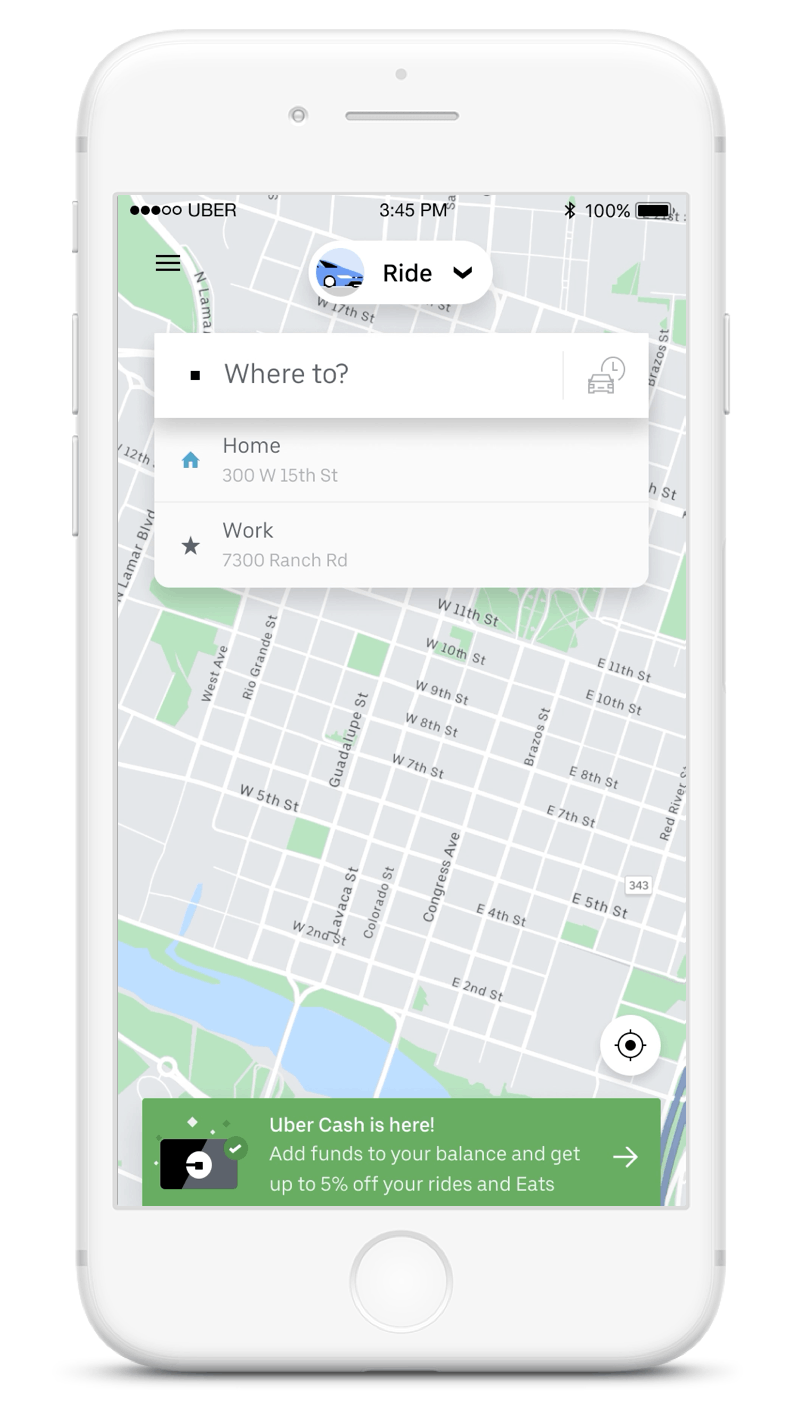
Task: Schedule a ride with the clock-car icon
Action: pyautogui.click(x=606, y=375)
